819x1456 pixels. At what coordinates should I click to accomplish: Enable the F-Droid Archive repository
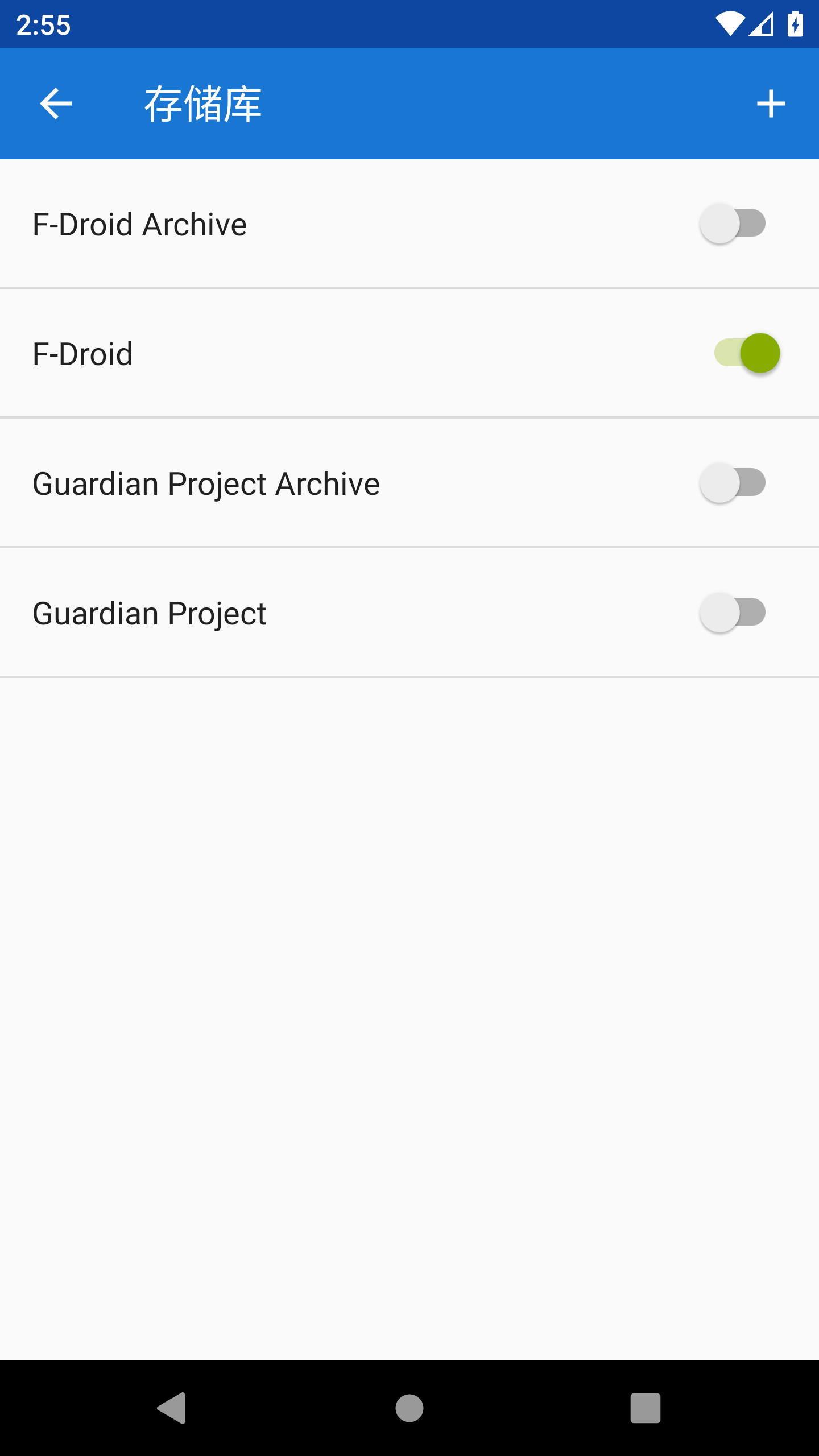(x=733, y=223)
